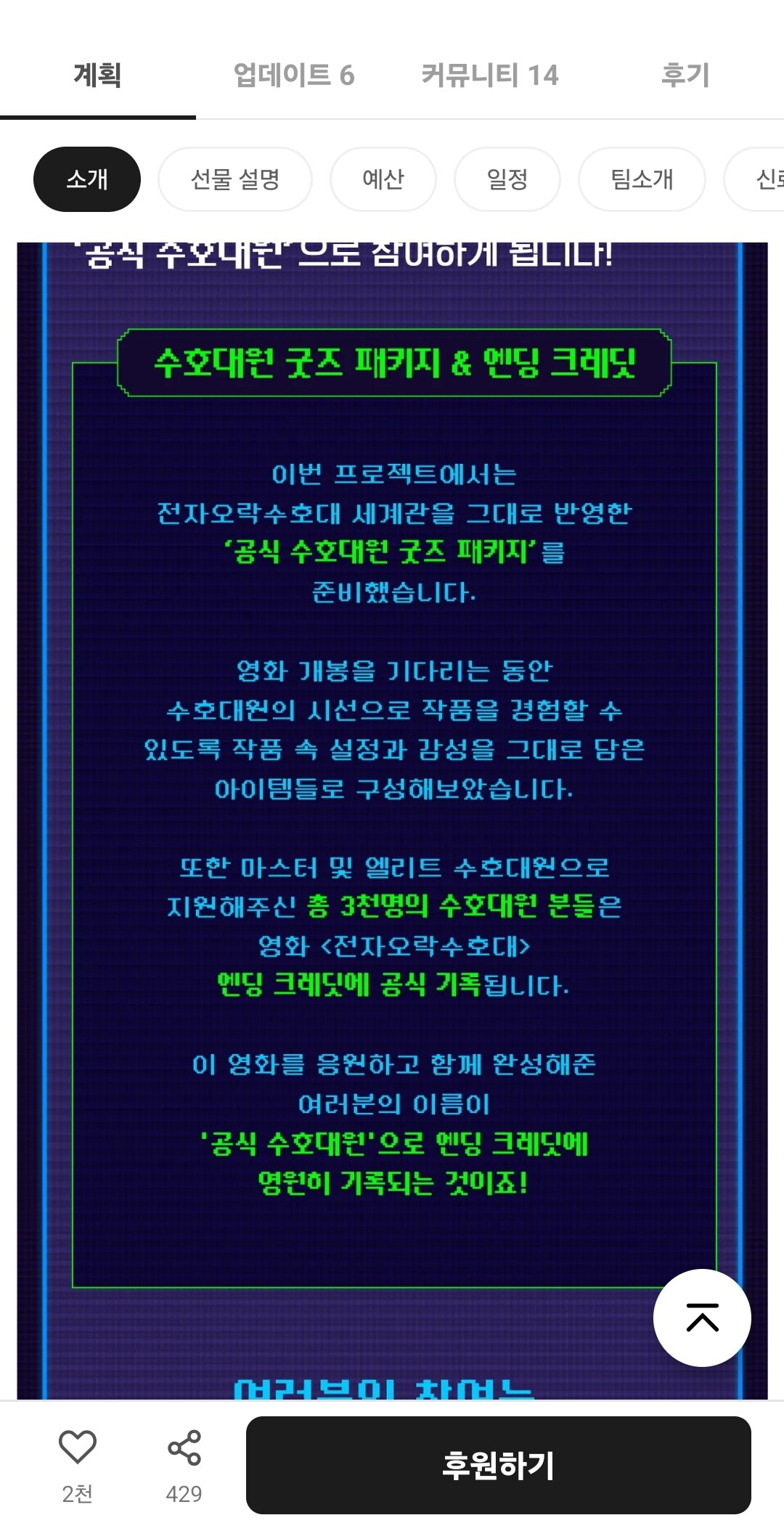
Task: Select the 소개 chip
Action: click(x=87, y=179)
